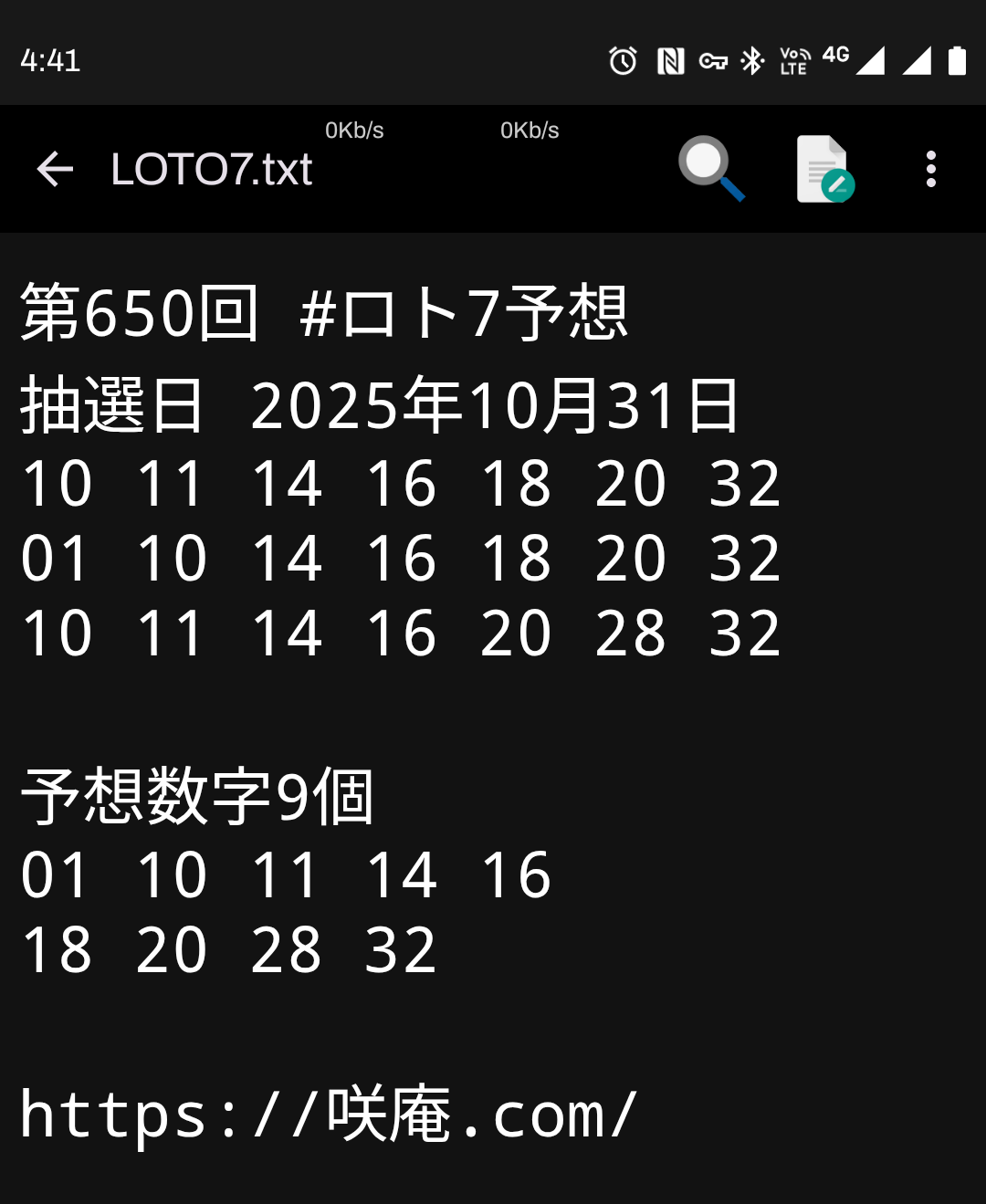Search within the text file
The image size is (986, 1204).
click(x=710, y=169)
